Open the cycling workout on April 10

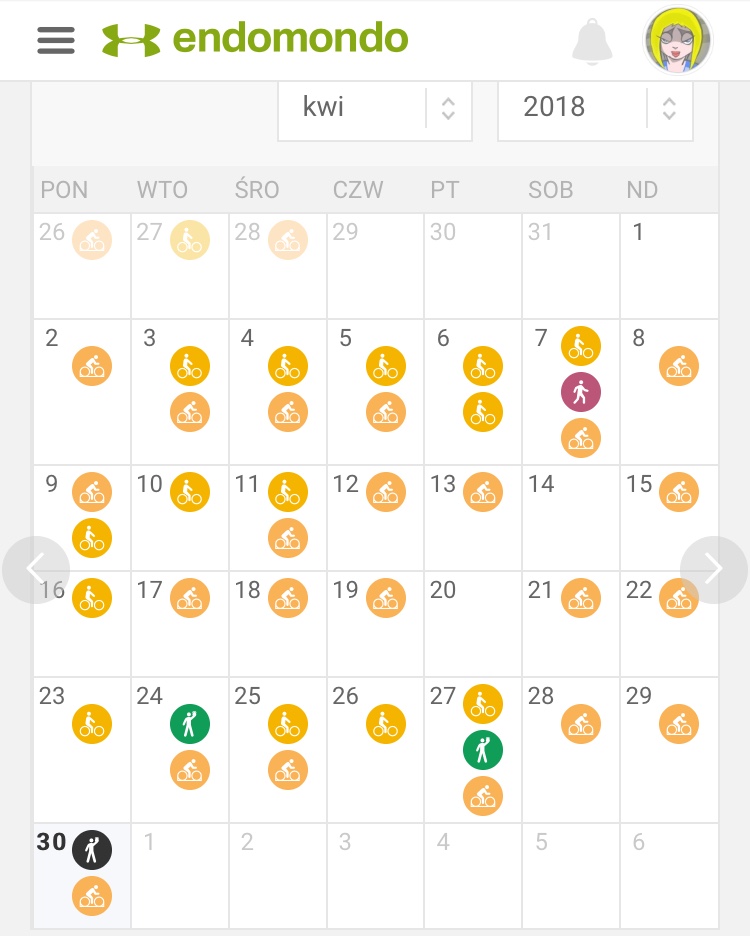pos(190,492)
